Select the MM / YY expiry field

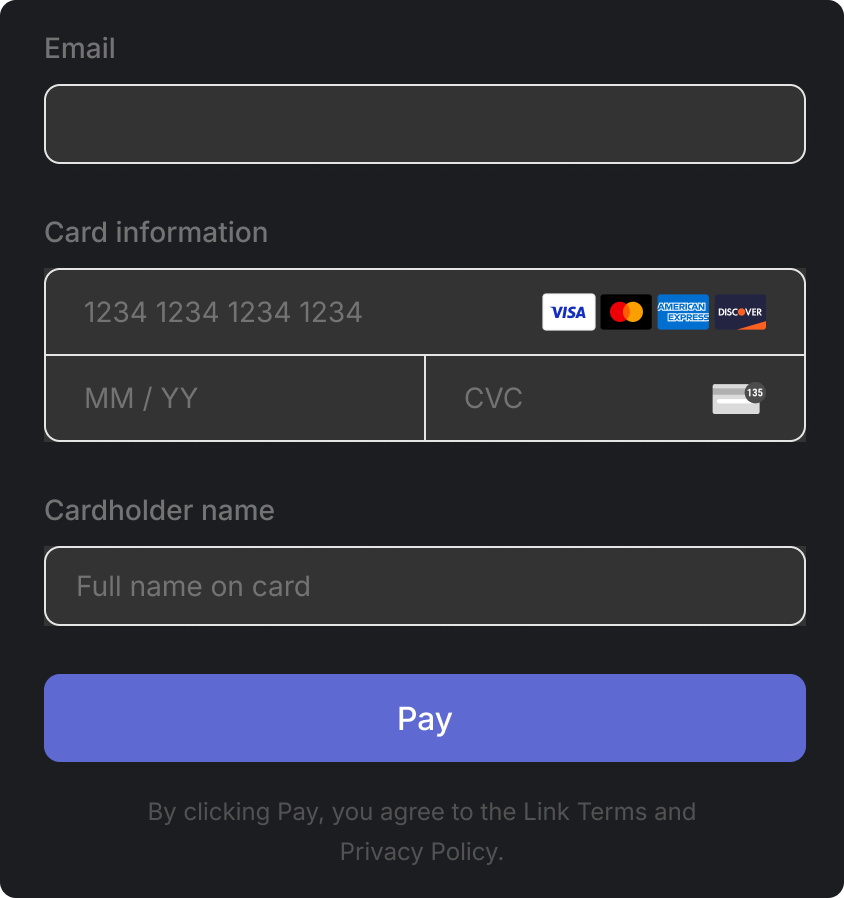(235, 398)
